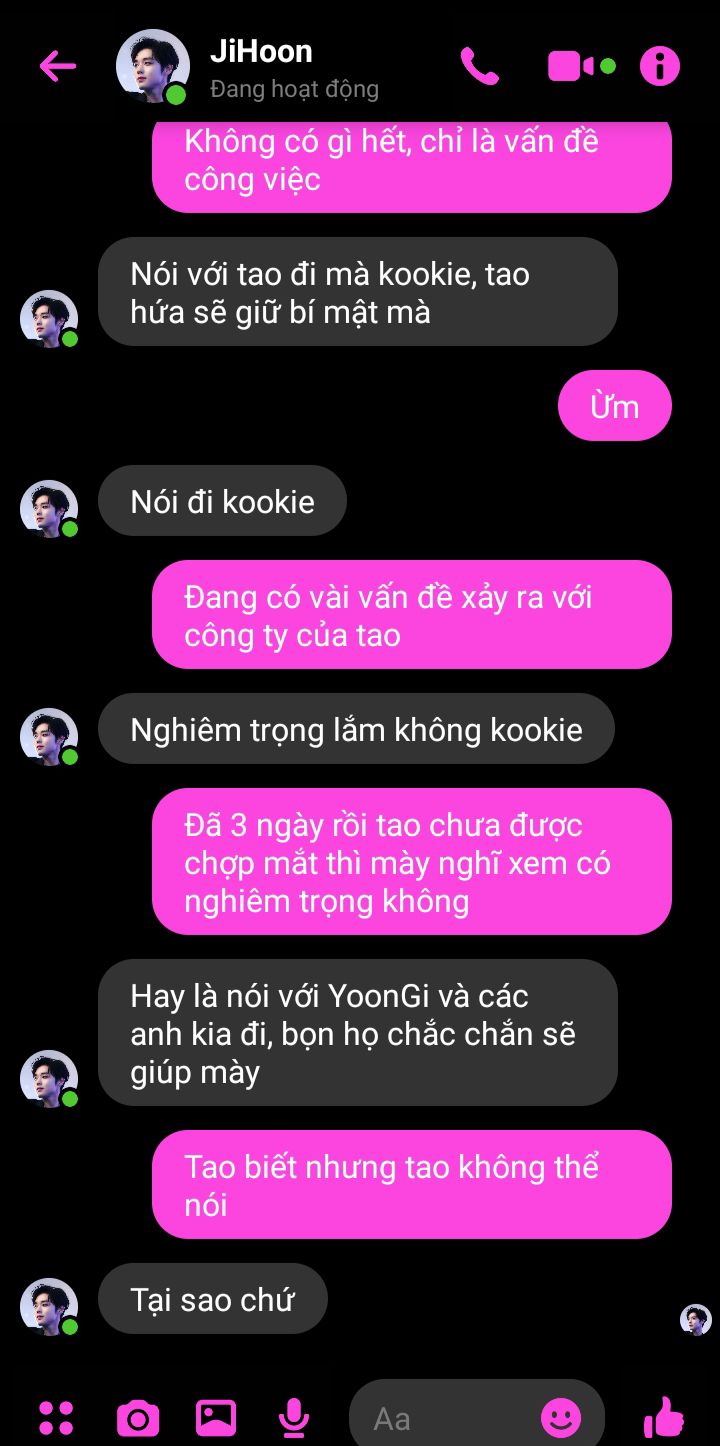Open the more actions grid icon

pos(56,1417)
